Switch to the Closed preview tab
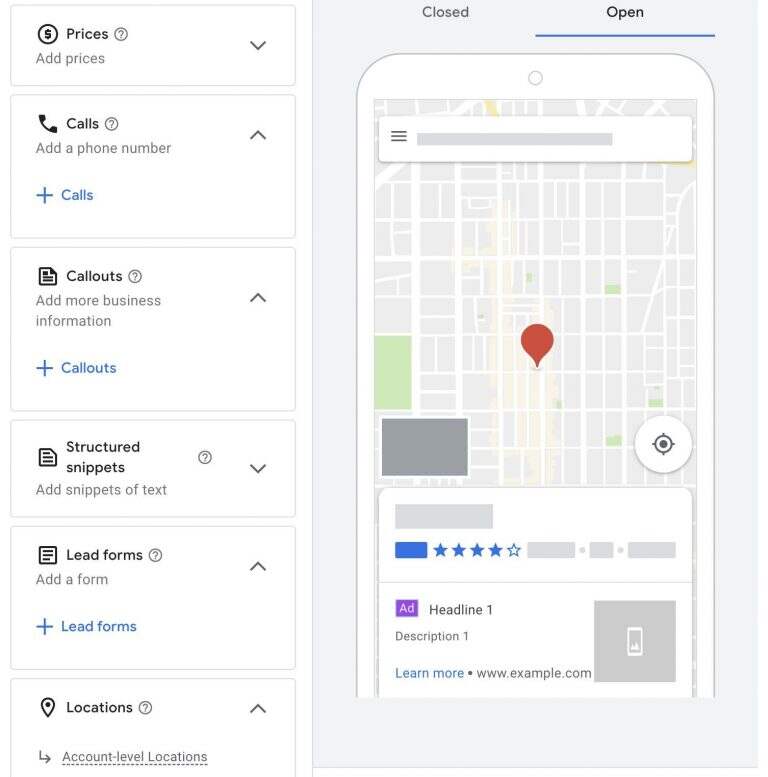The height and width of the screenshot is (777, 768). click(445, 12)
